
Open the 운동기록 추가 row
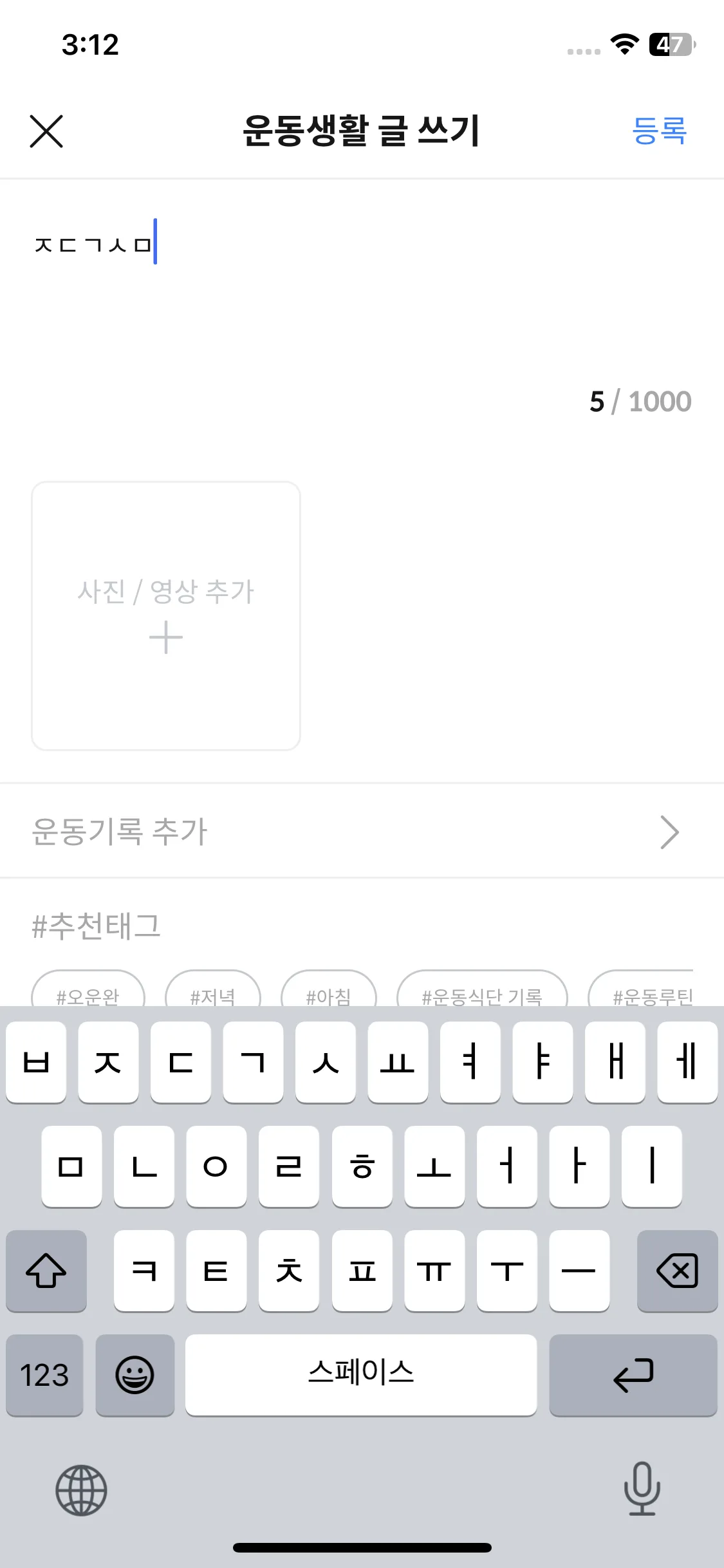360,831
